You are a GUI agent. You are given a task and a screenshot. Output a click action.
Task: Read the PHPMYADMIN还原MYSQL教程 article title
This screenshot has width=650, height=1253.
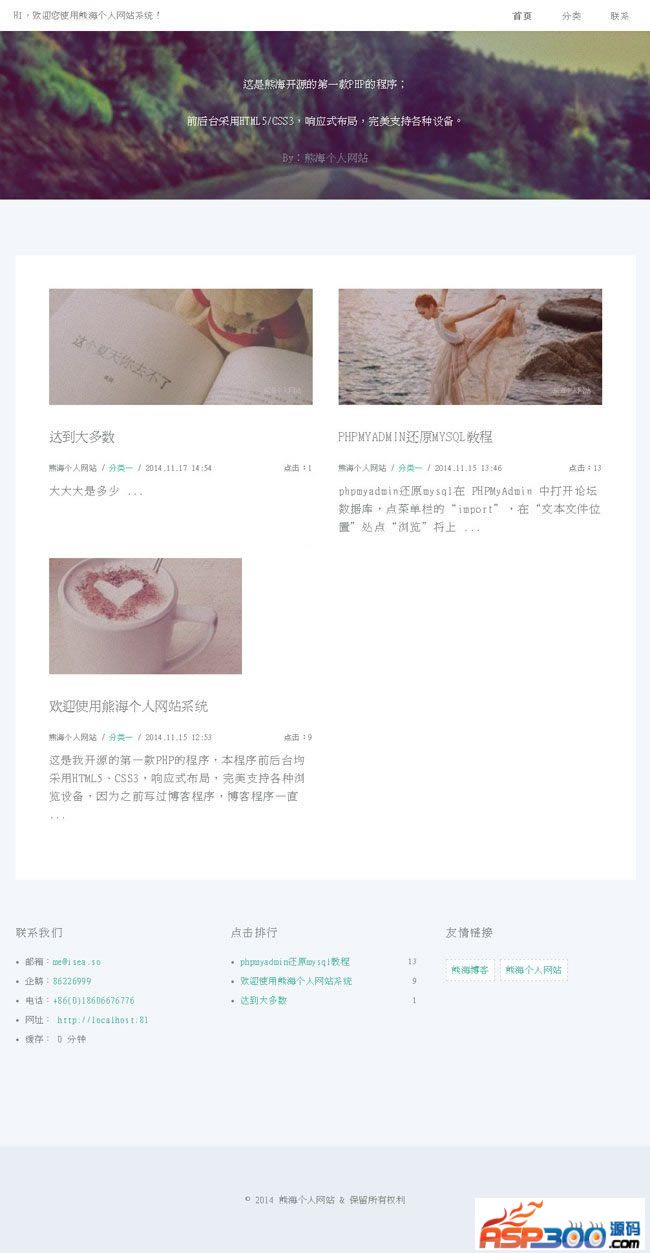tap(415, 437)
